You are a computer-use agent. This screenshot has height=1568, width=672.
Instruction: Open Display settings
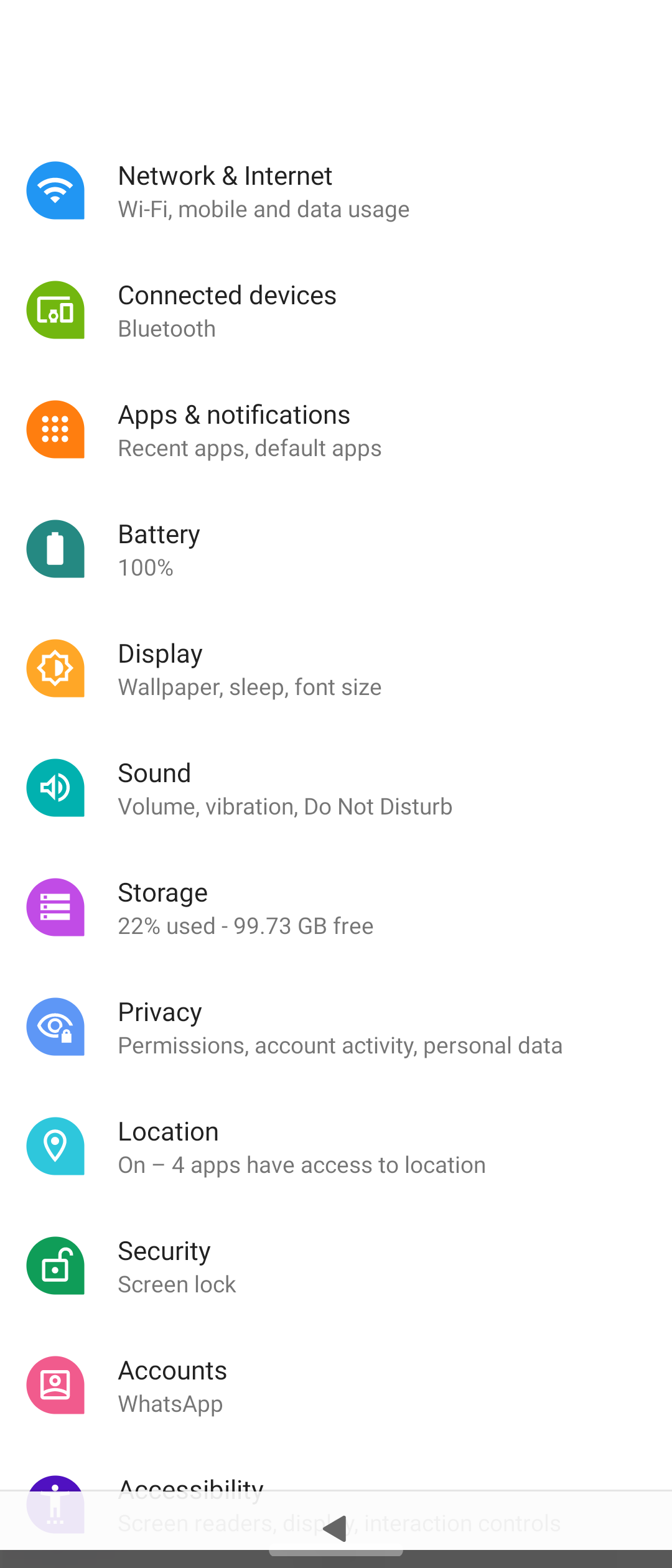tap(336, 669)
